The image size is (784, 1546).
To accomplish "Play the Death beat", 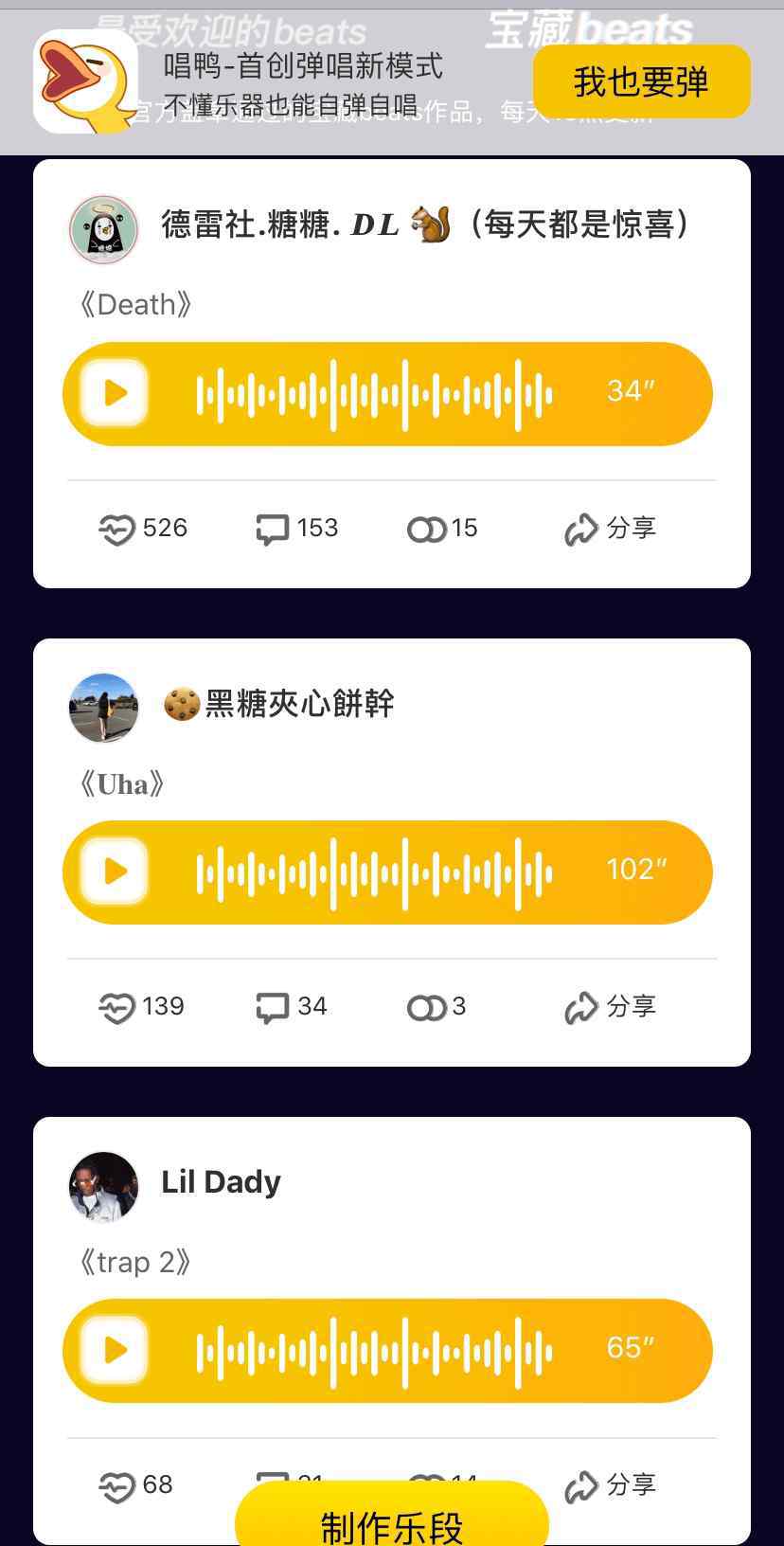I will 115,392.
